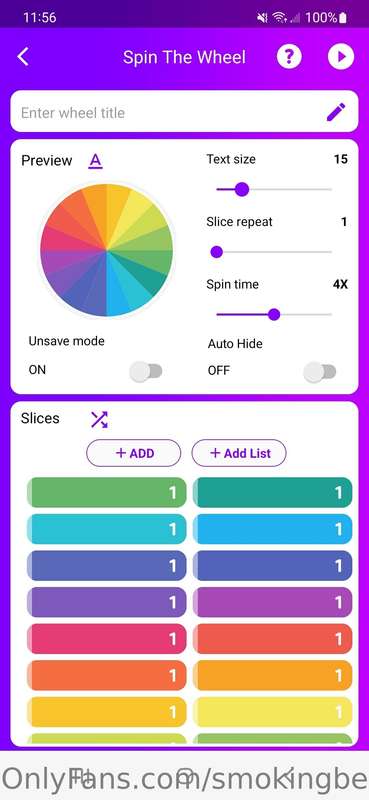Shuffle the slices
369x800 pixels.
pos(99,419)
